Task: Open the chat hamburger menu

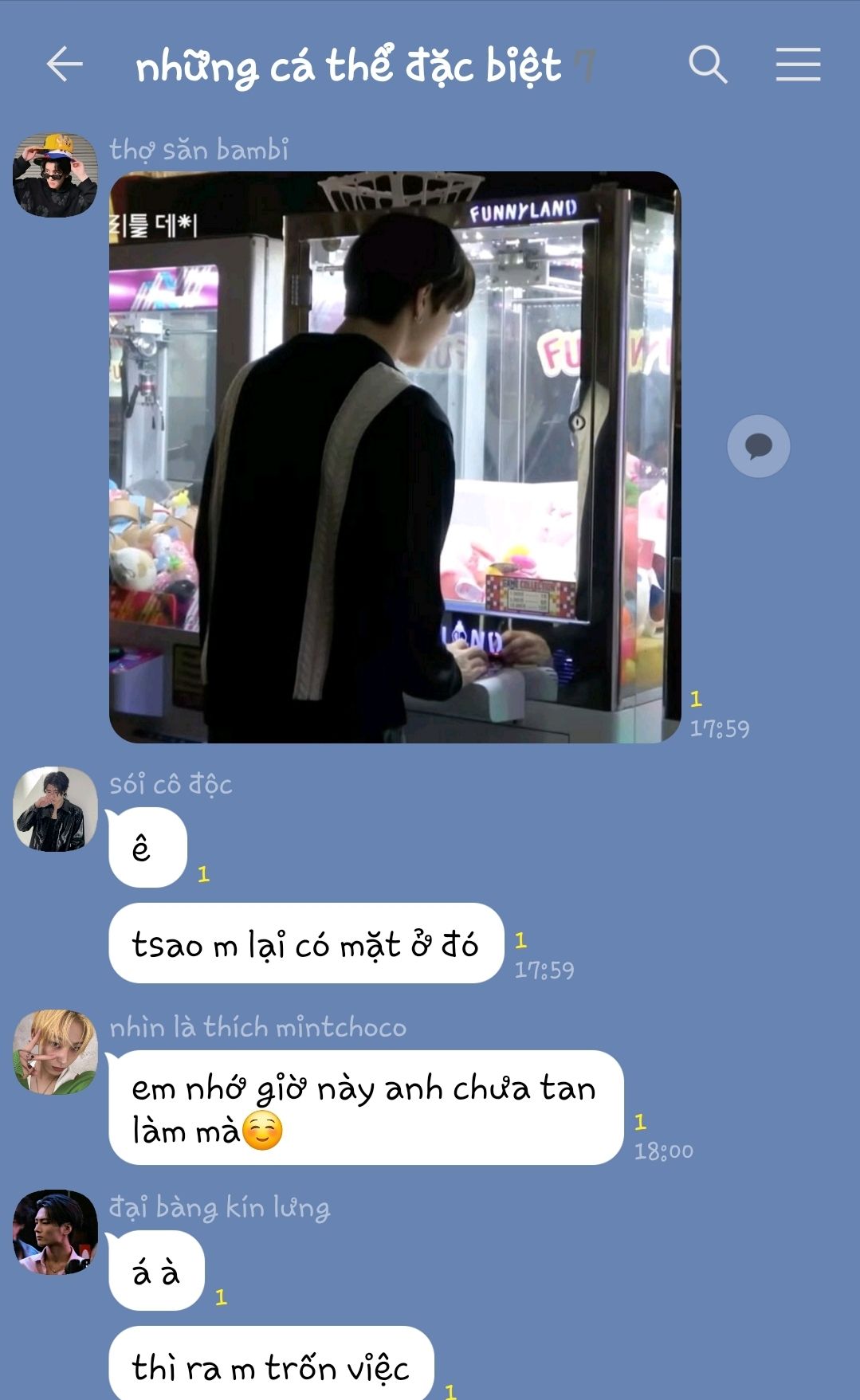Action: coord(798,65)
